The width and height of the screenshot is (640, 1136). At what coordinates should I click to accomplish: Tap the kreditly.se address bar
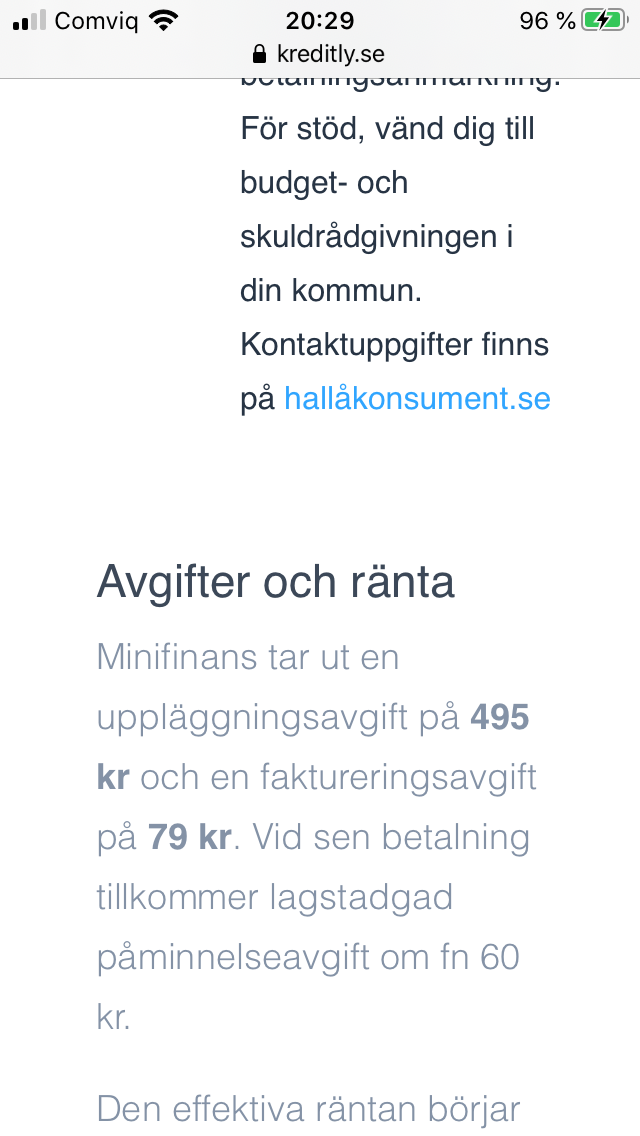[x=320, y=53]
